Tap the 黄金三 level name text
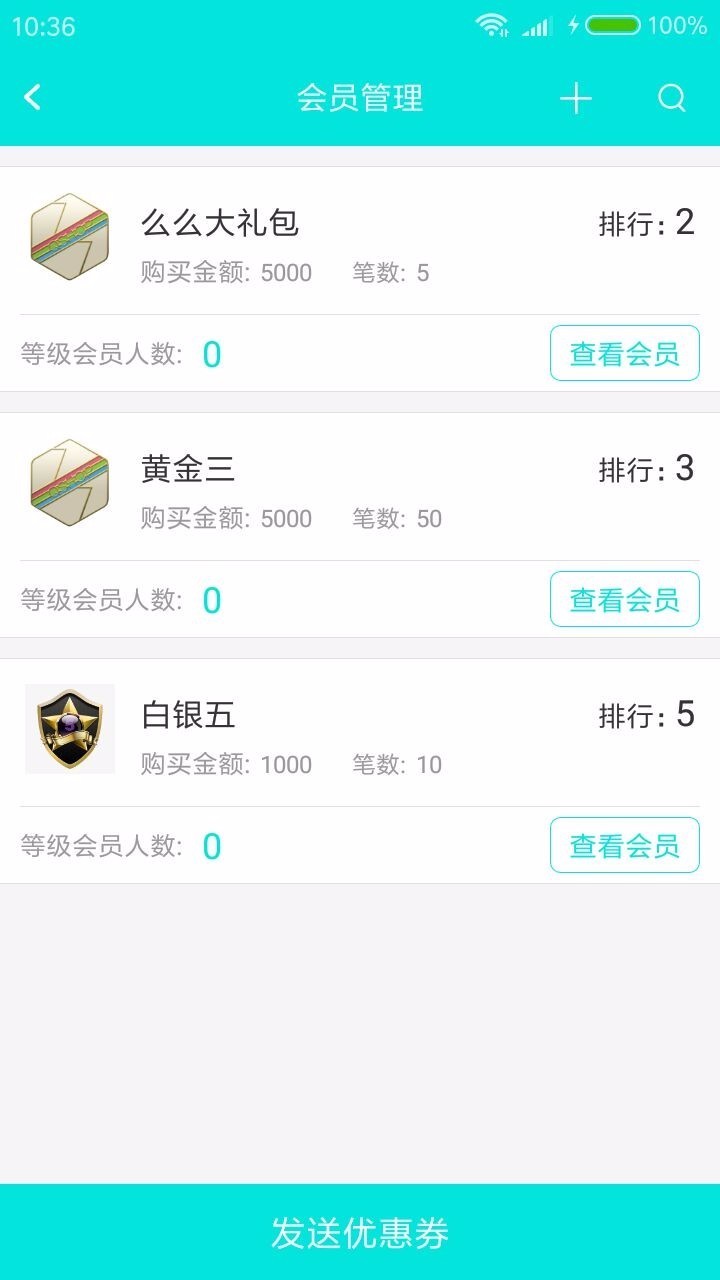The height and width of the screenshot is (1280, 720). click(189, 470)
